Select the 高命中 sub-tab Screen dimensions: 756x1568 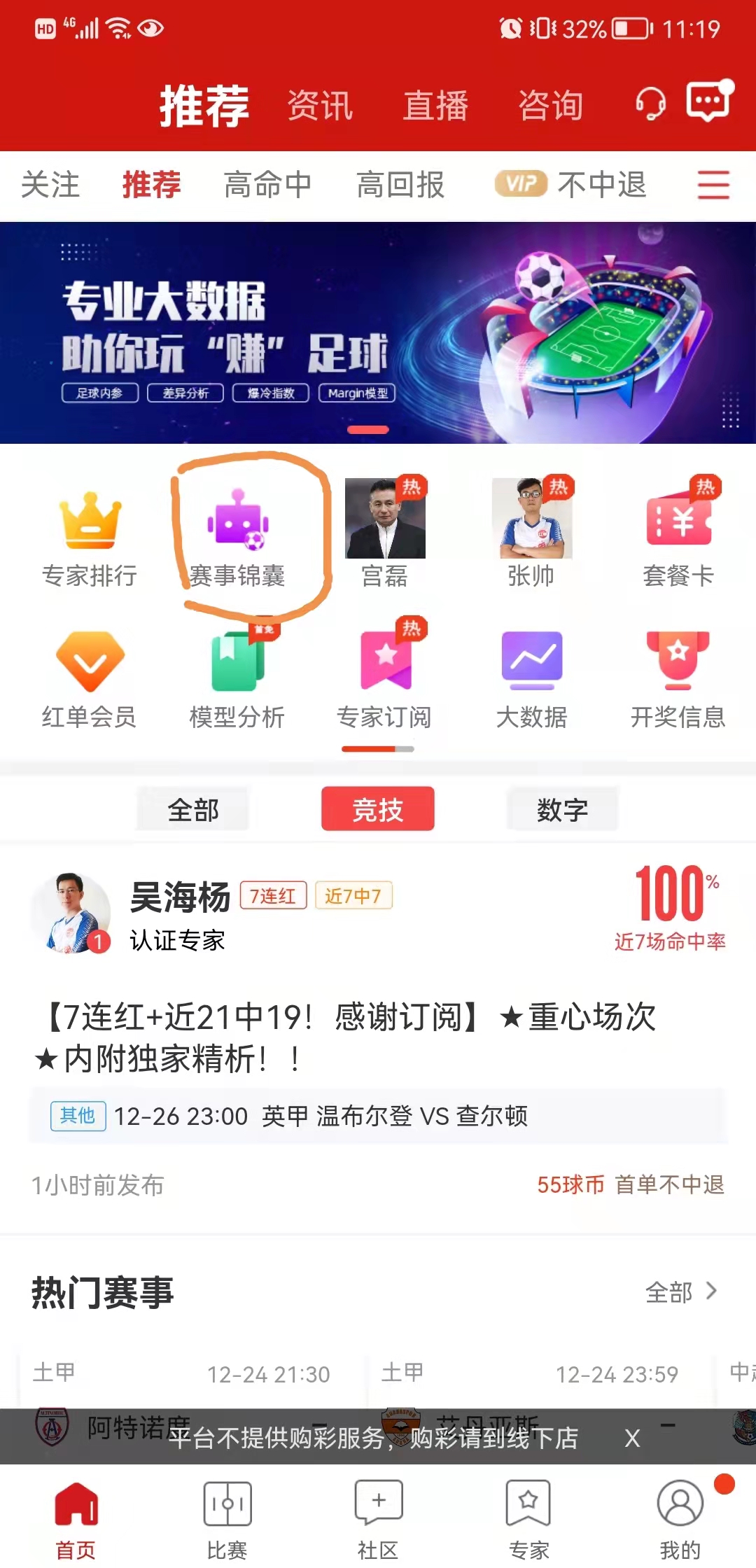267,185
